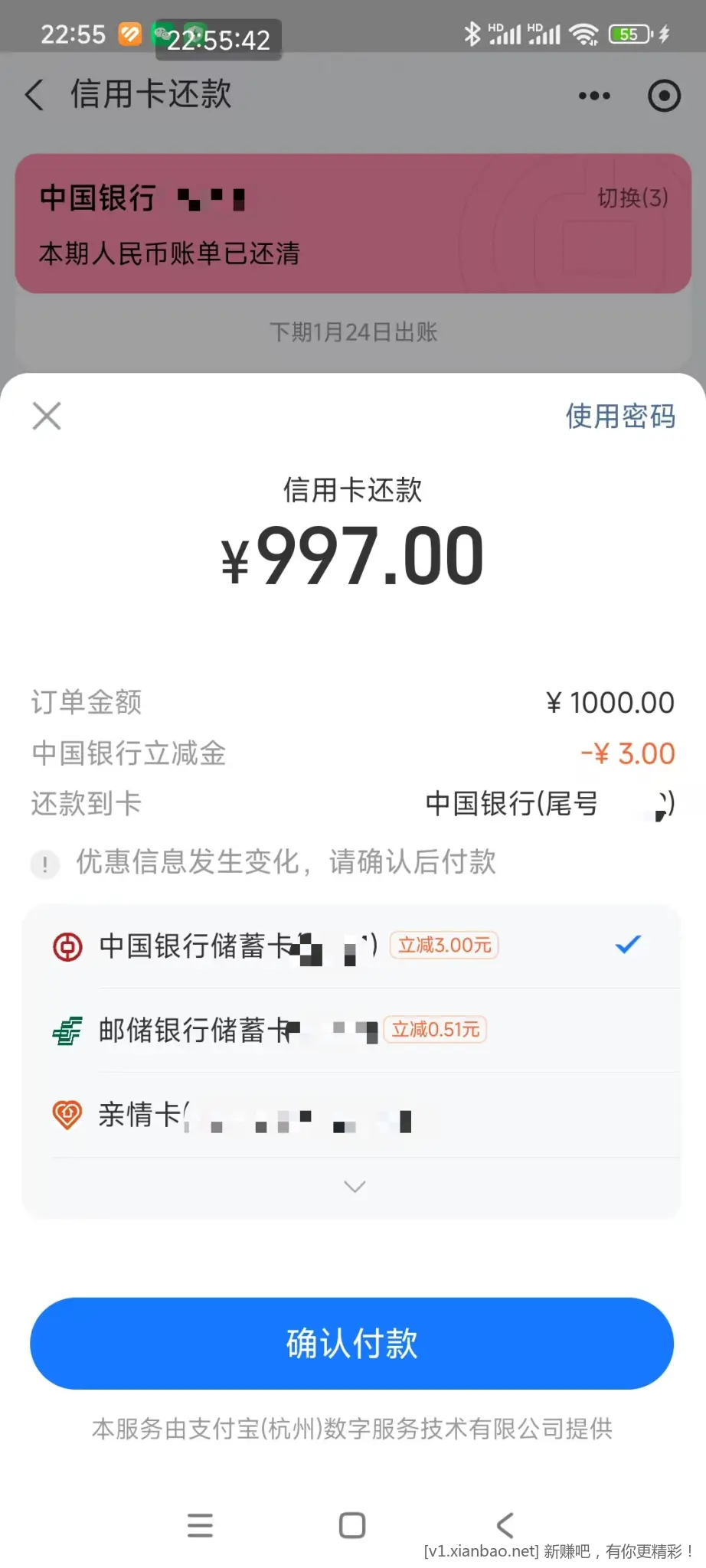Open 下期1月24日出账 section
This screenshot has width=706, height=1568.
coord(353,332)
